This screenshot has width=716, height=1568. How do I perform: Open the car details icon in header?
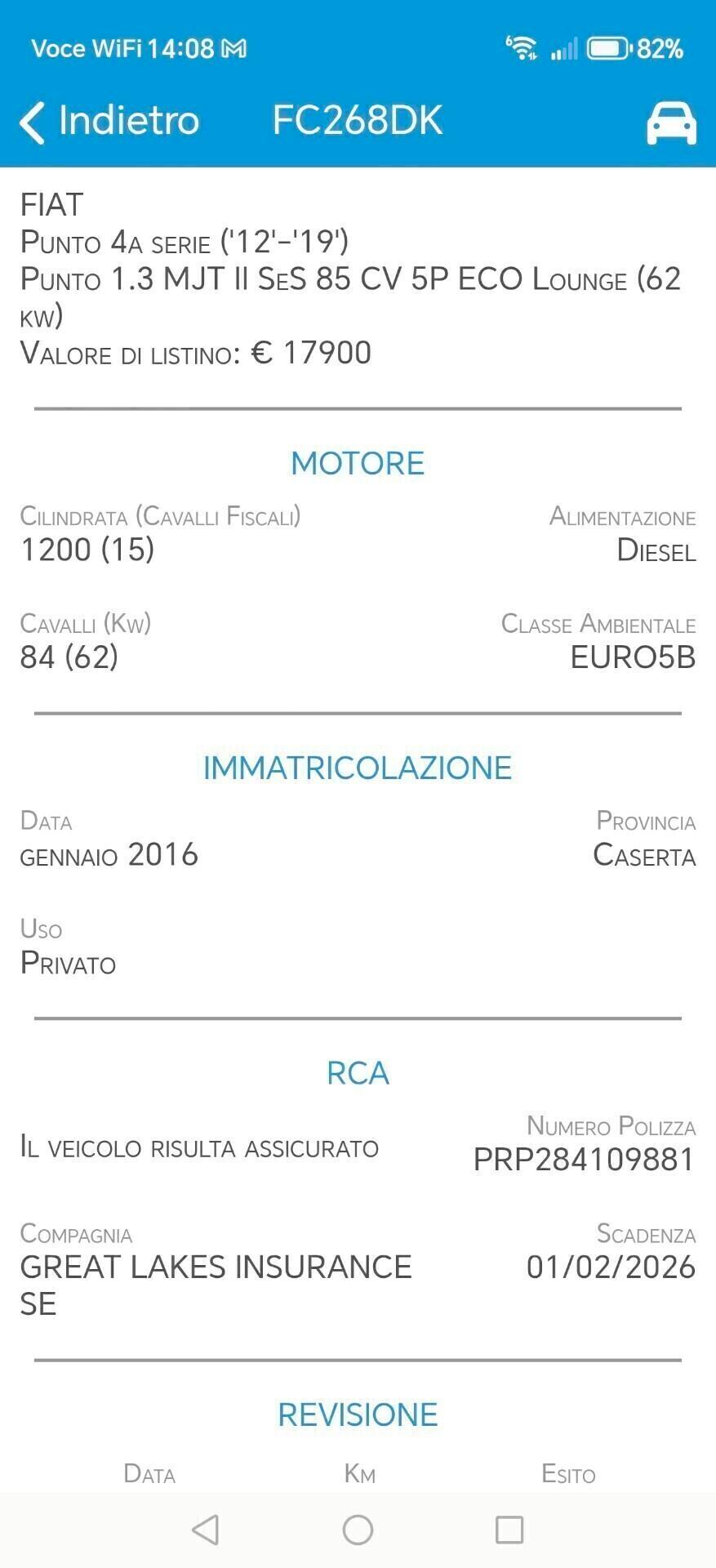point(669,122)
